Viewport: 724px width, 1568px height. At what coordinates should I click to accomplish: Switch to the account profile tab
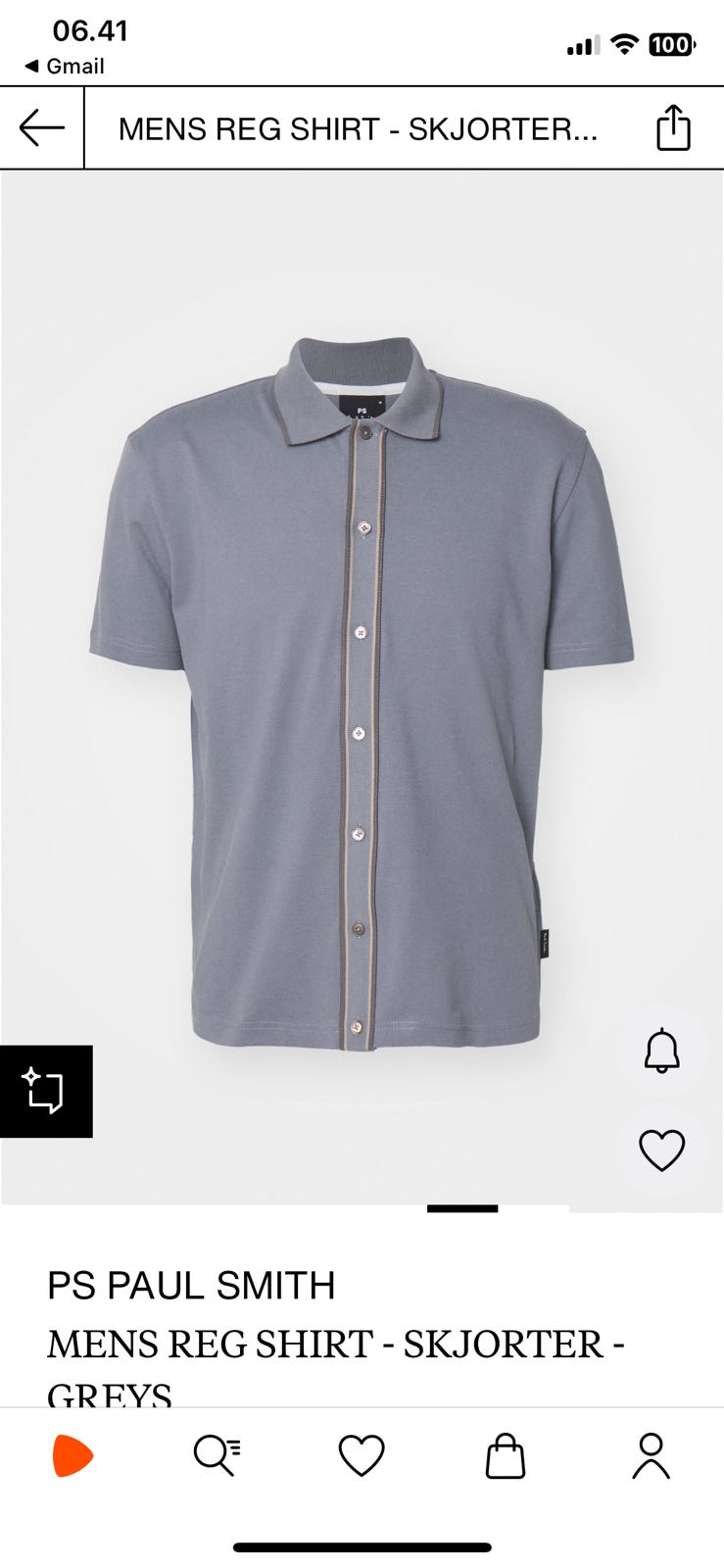651,1455
